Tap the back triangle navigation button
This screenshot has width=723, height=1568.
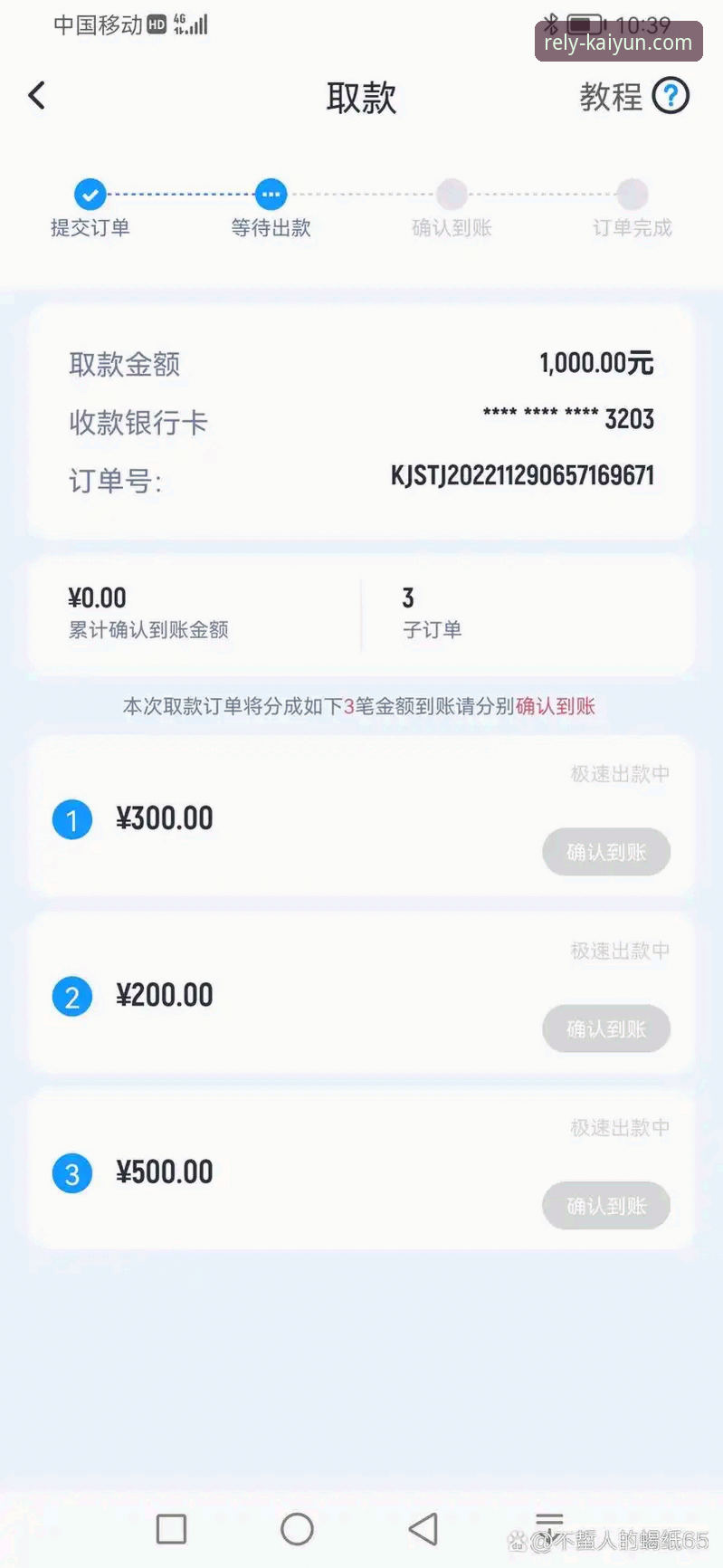pos(423,1527)
